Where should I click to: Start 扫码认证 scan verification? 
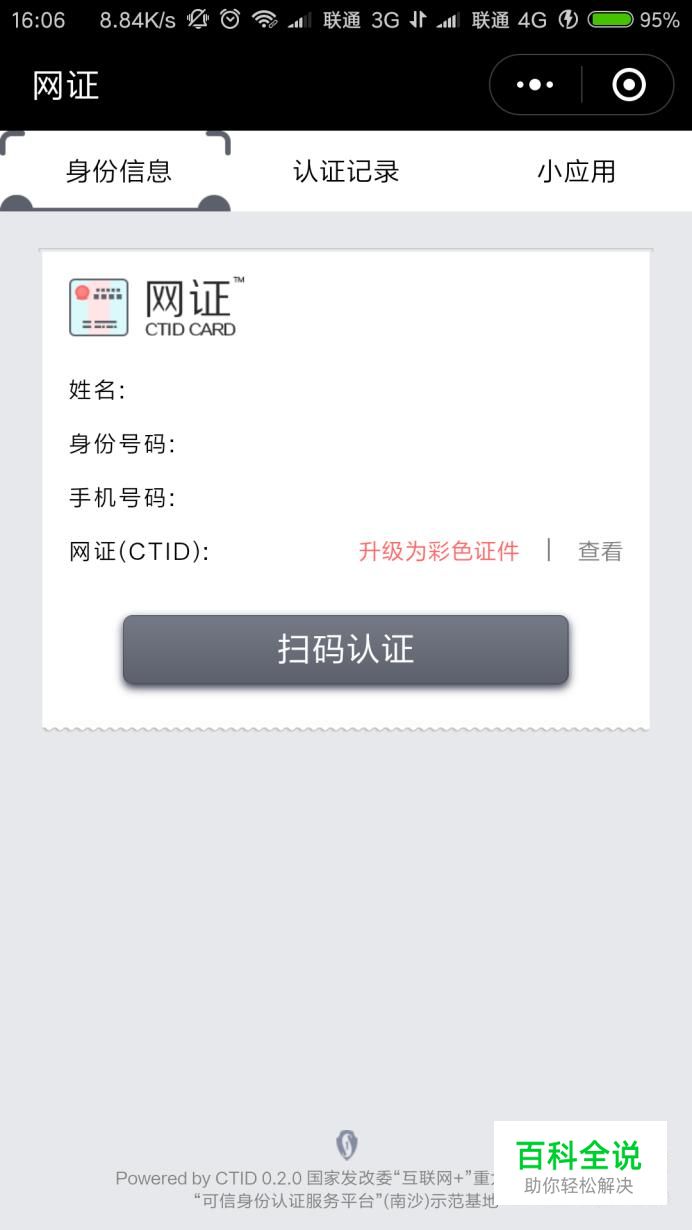(x=346, y=650)
